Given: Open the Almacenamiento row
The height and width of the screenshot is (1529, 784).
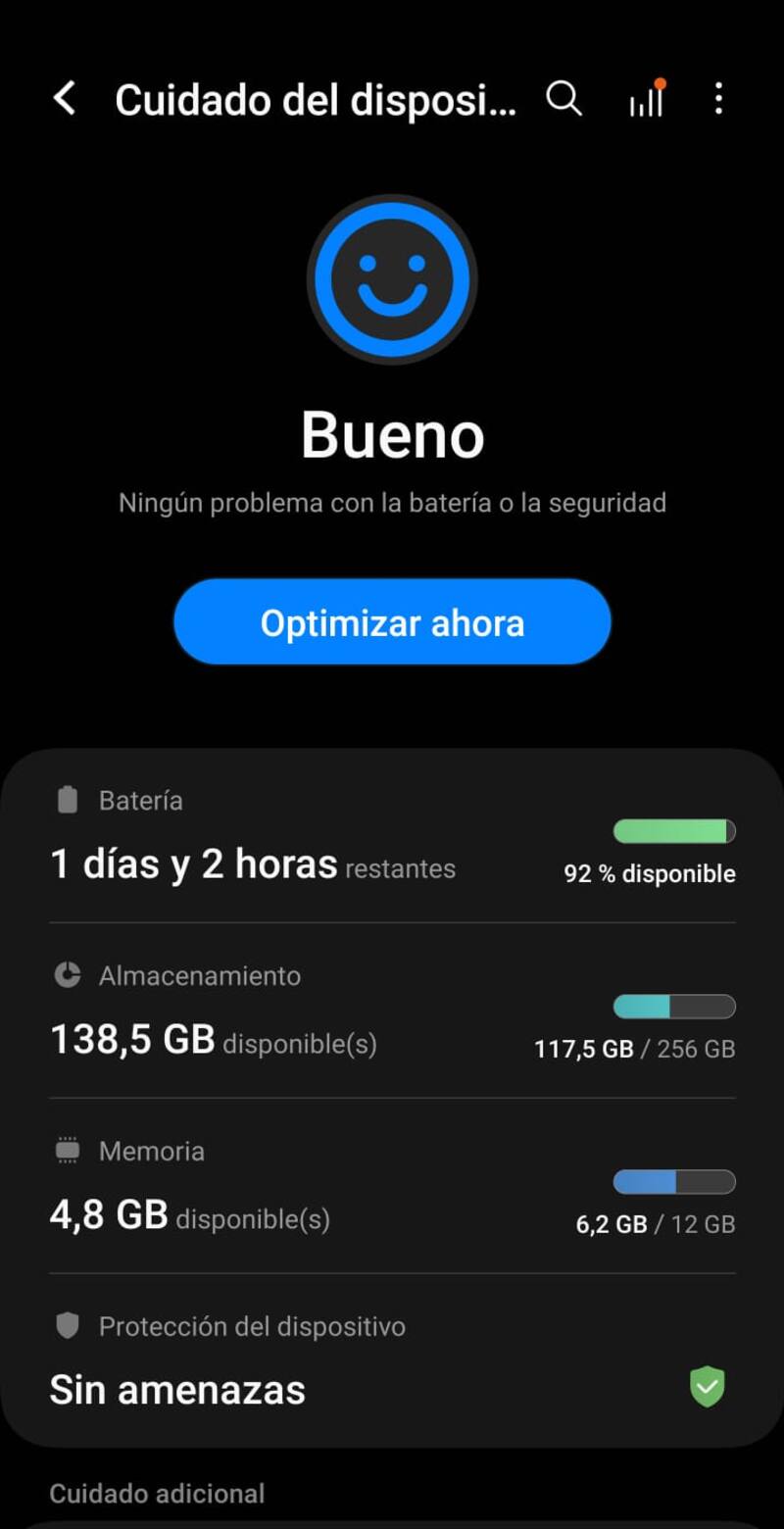Looking at the screenshot, I should click(x=392, y=1013).
